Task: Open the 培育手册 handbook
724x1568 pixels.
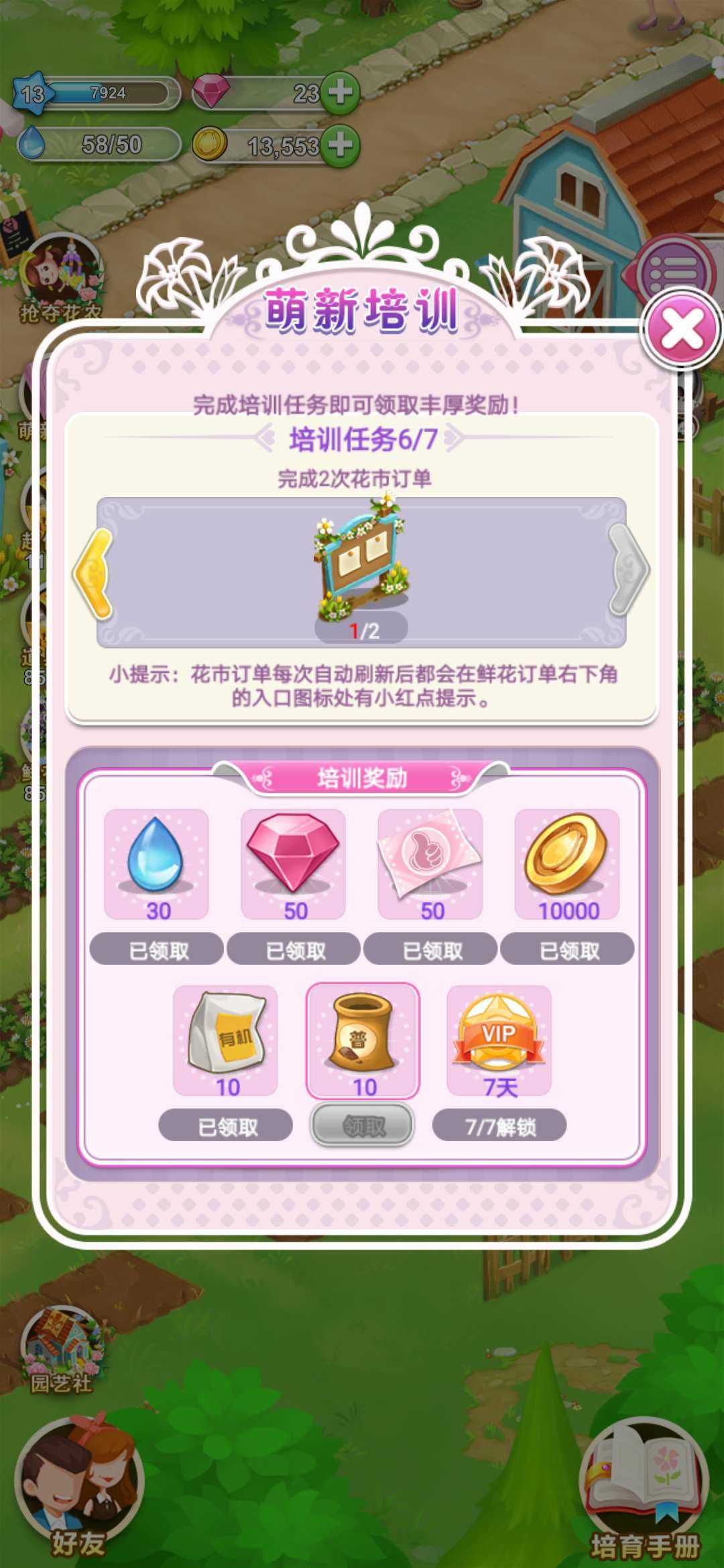Action: [644, 1491]
